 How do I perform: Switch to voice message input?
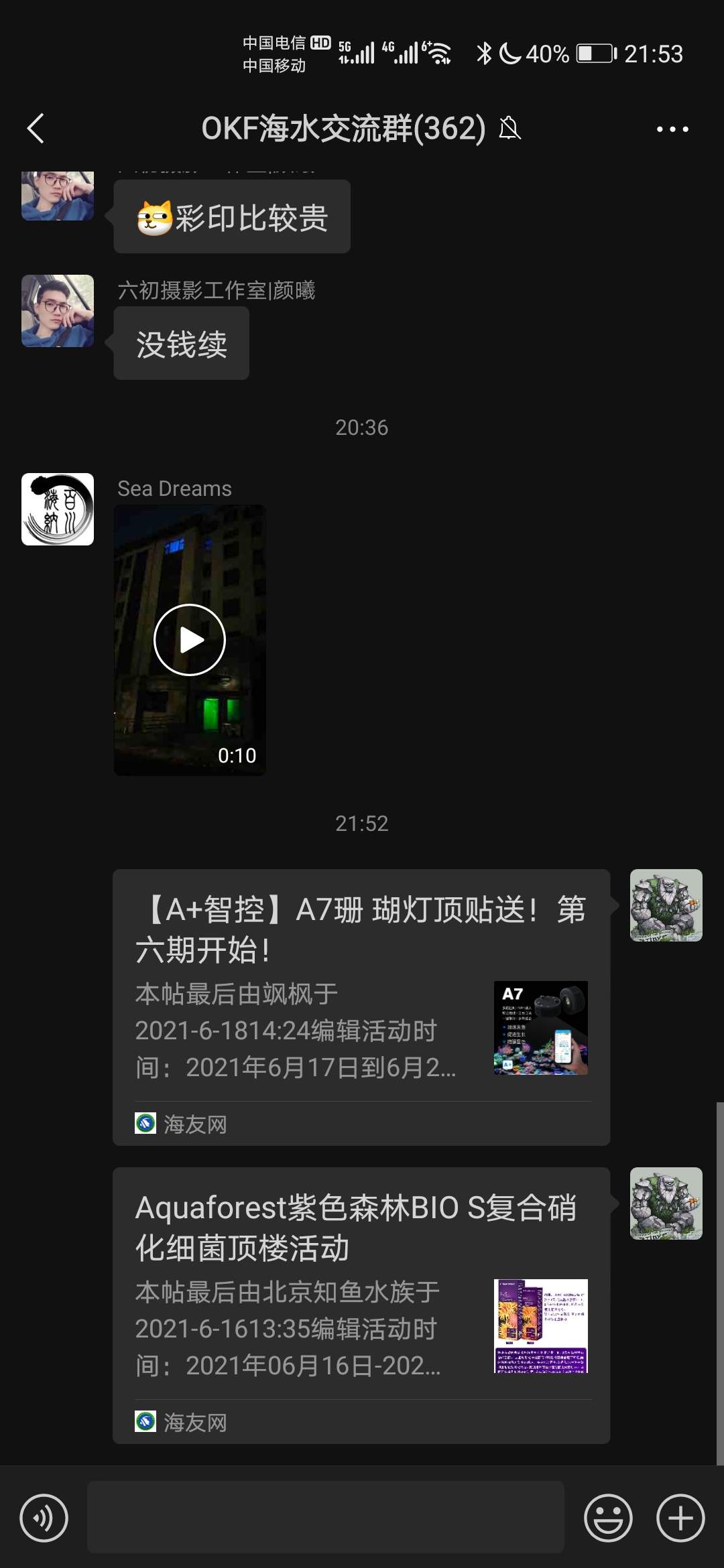click(x=44, y=1518)
